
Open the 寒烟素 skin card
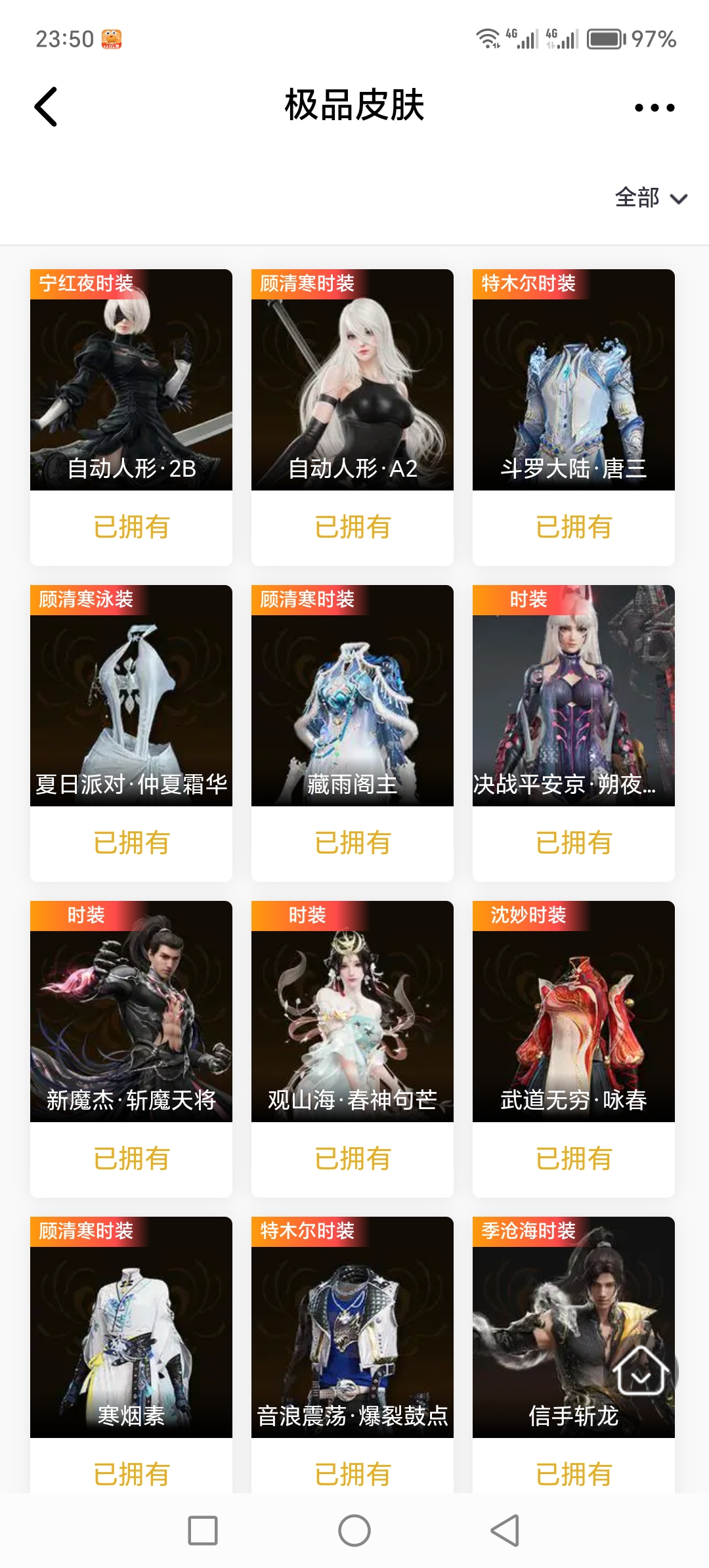tap(131, 1327)
